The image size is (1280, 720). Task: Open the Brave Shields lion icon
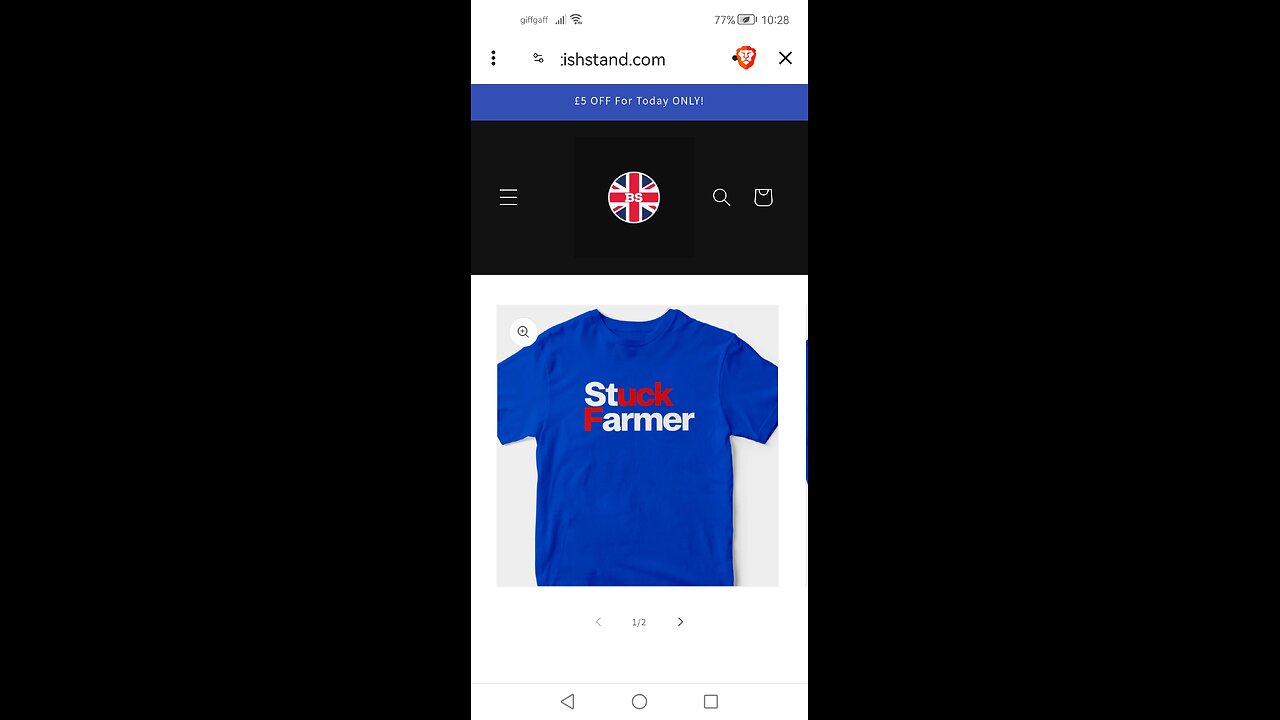(745, 59)
